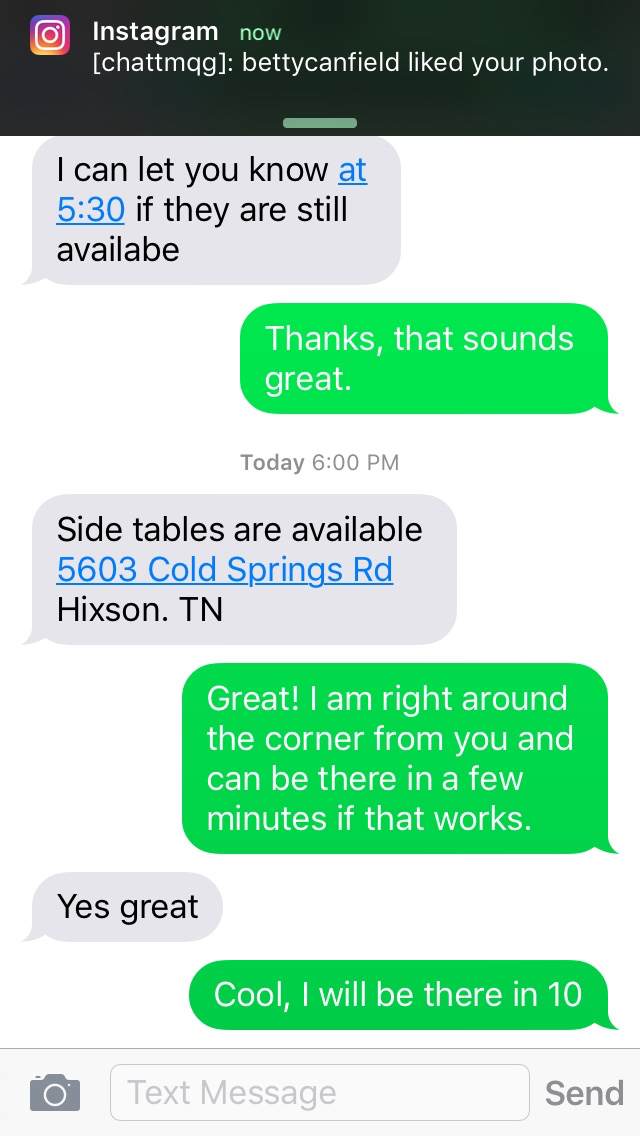
Task: Open the camera attachment icon
Action: (x=54, y=1092)
